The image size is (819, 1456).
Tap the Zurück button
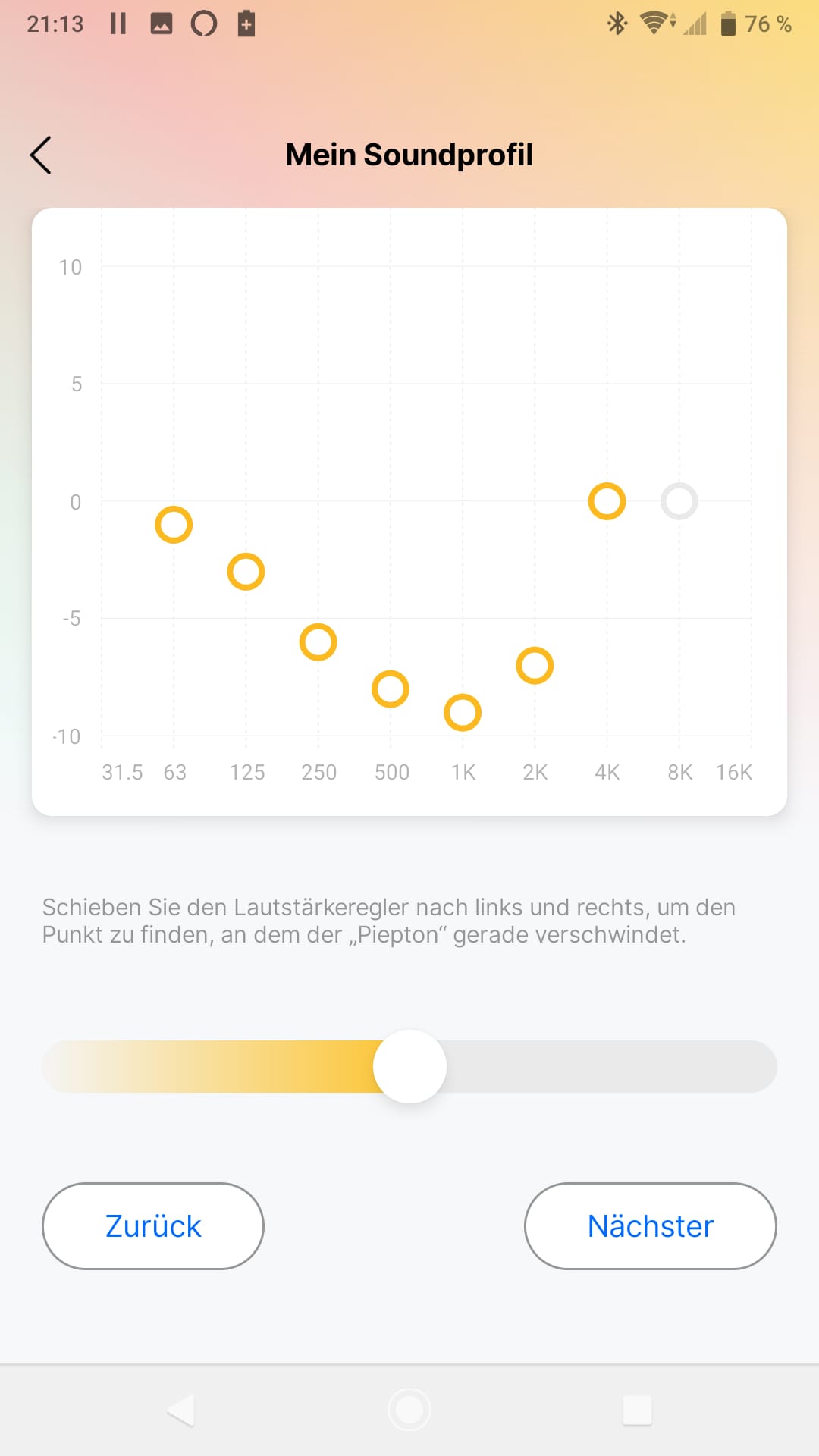tap(153, 1226)
